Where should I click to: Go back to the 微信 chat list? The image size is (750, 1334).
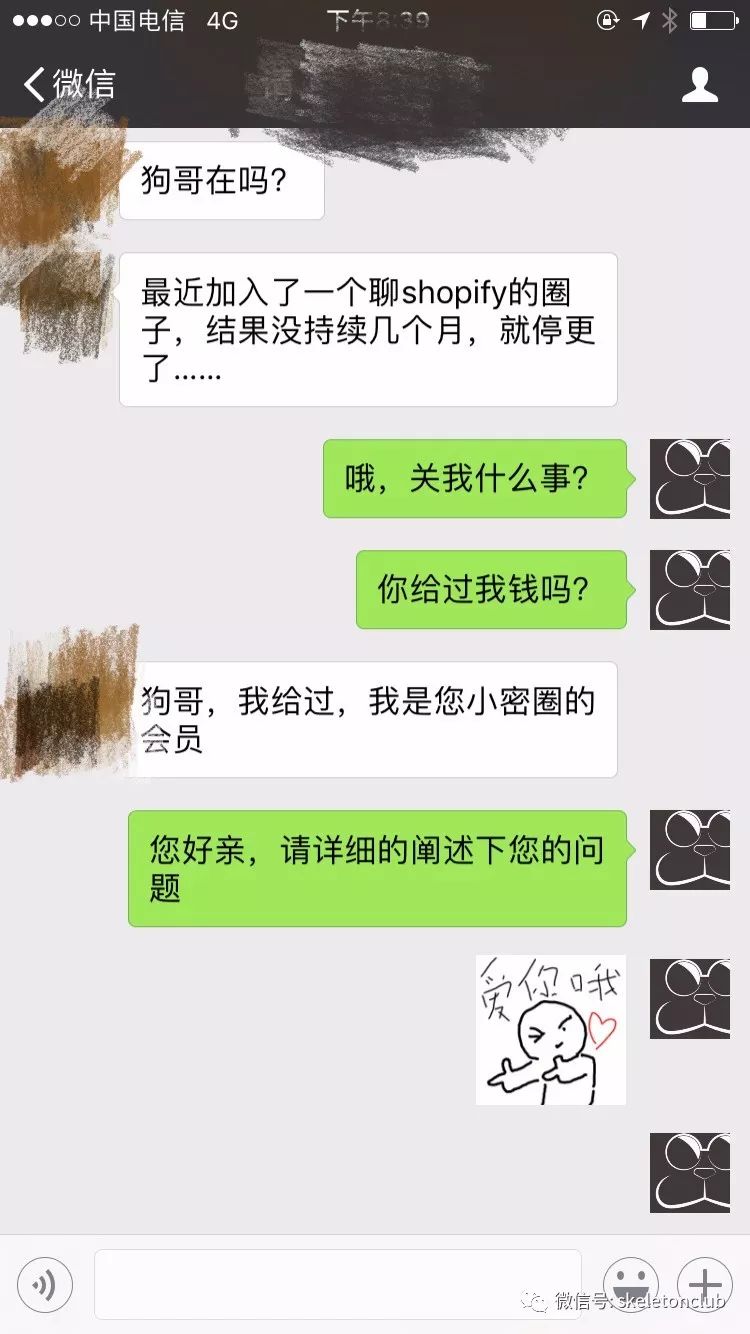[x=70, y=84]
